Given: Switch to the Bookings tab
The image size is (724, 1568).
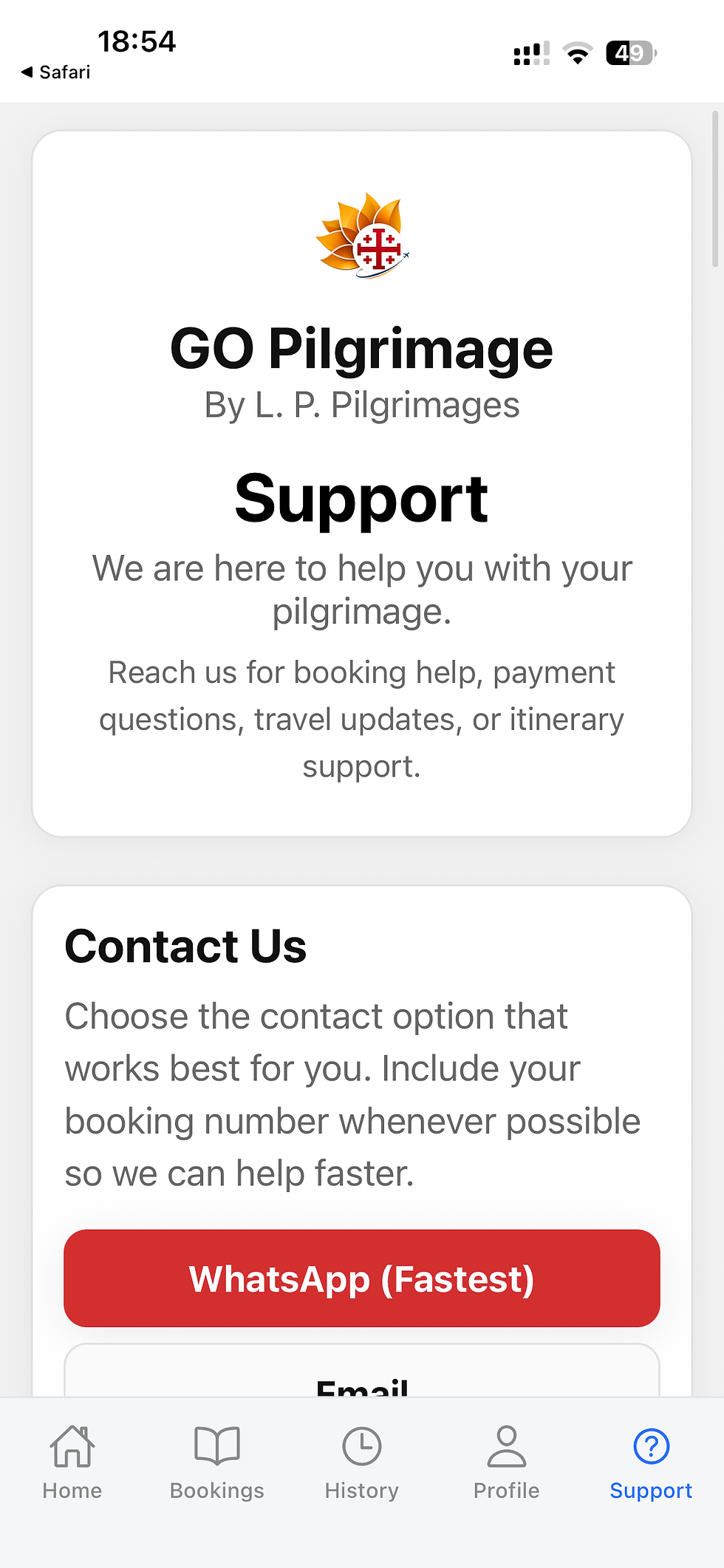Looking at the screenshot, I should [x=217, y=1463].
